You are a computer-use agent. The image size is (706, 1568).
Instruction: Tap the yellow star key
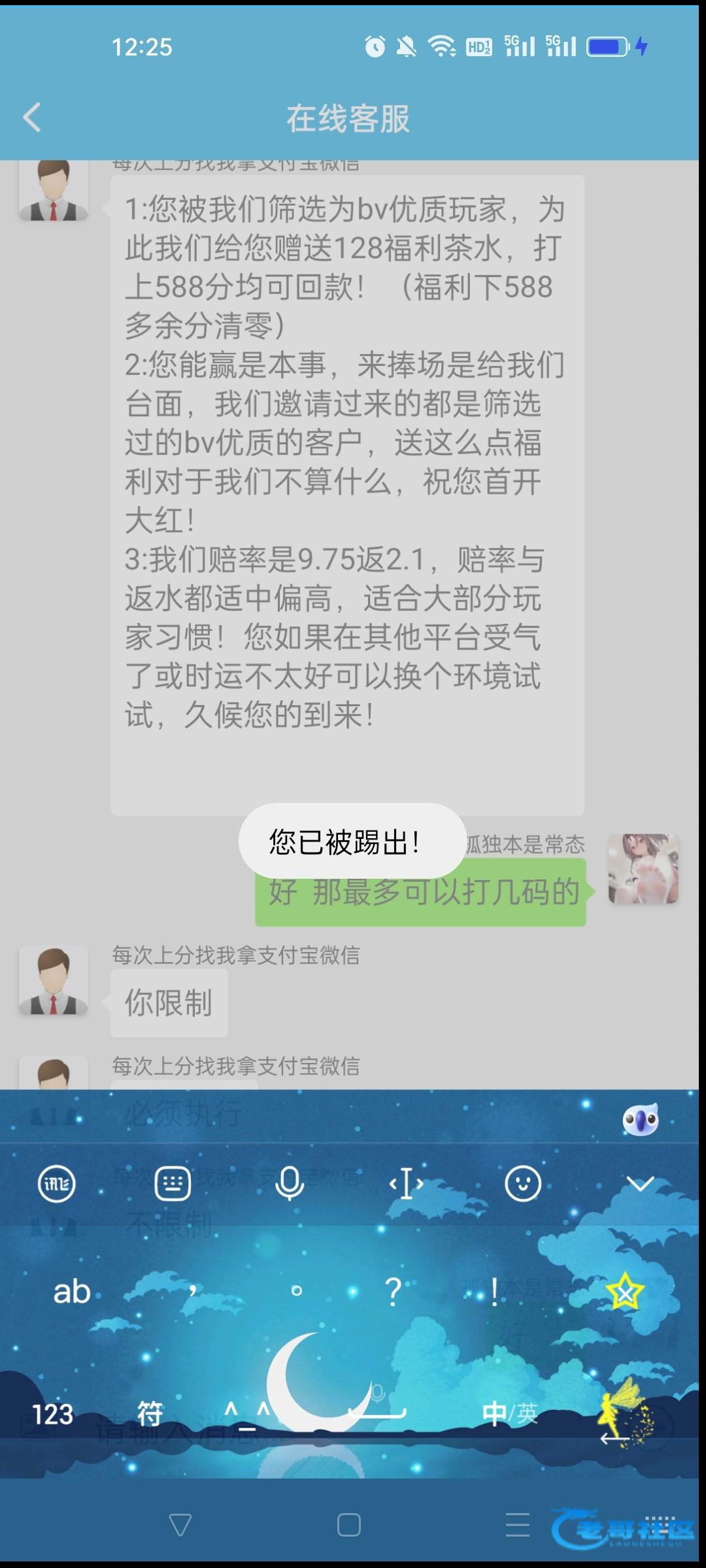point(625,1292)
